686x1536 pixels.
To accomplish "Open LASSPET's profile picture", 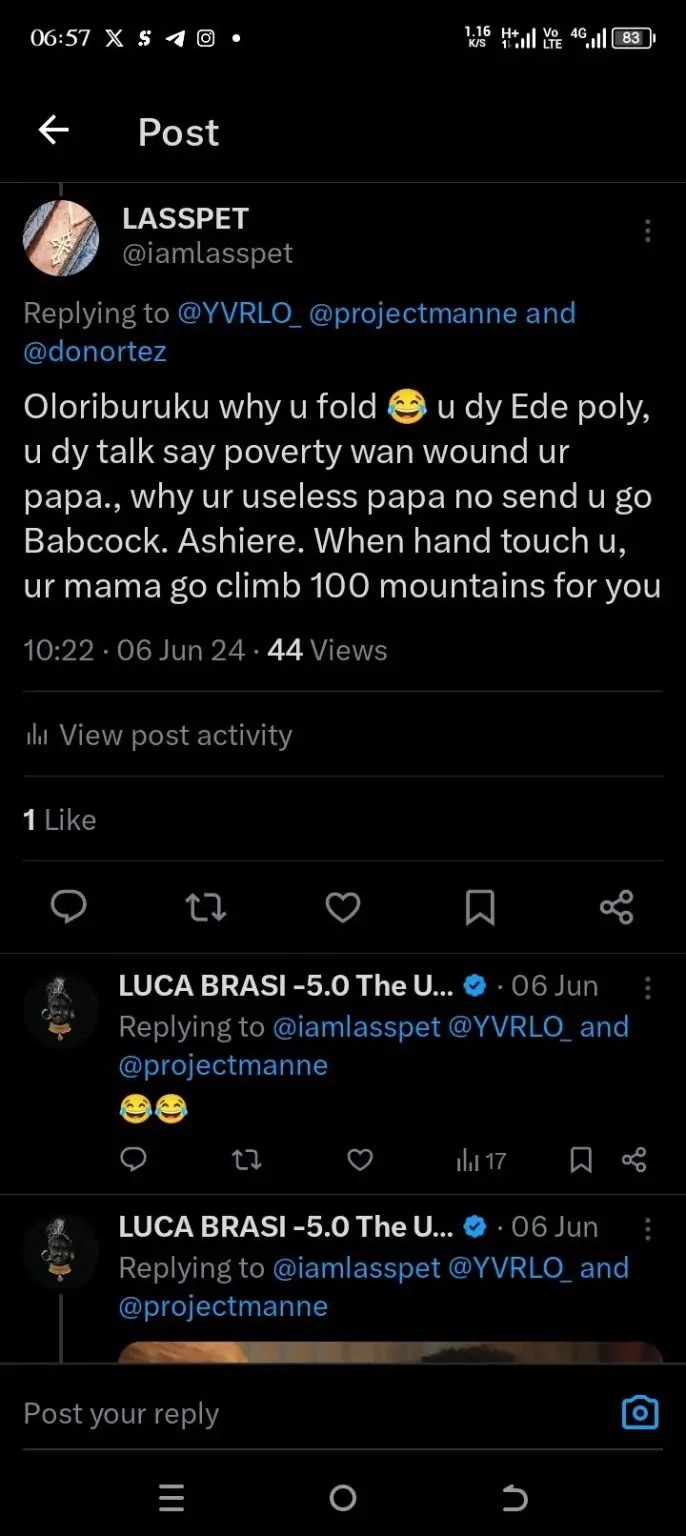I will (x=61, y=238).
